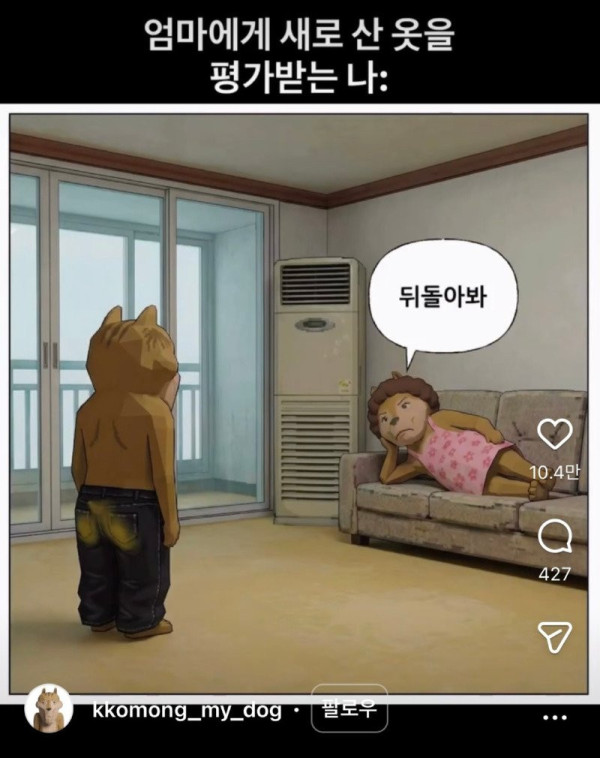This screenshot has height=758, width=600.
Task: Share this reel via the paper plane
Action: click(x=554, y=634)
